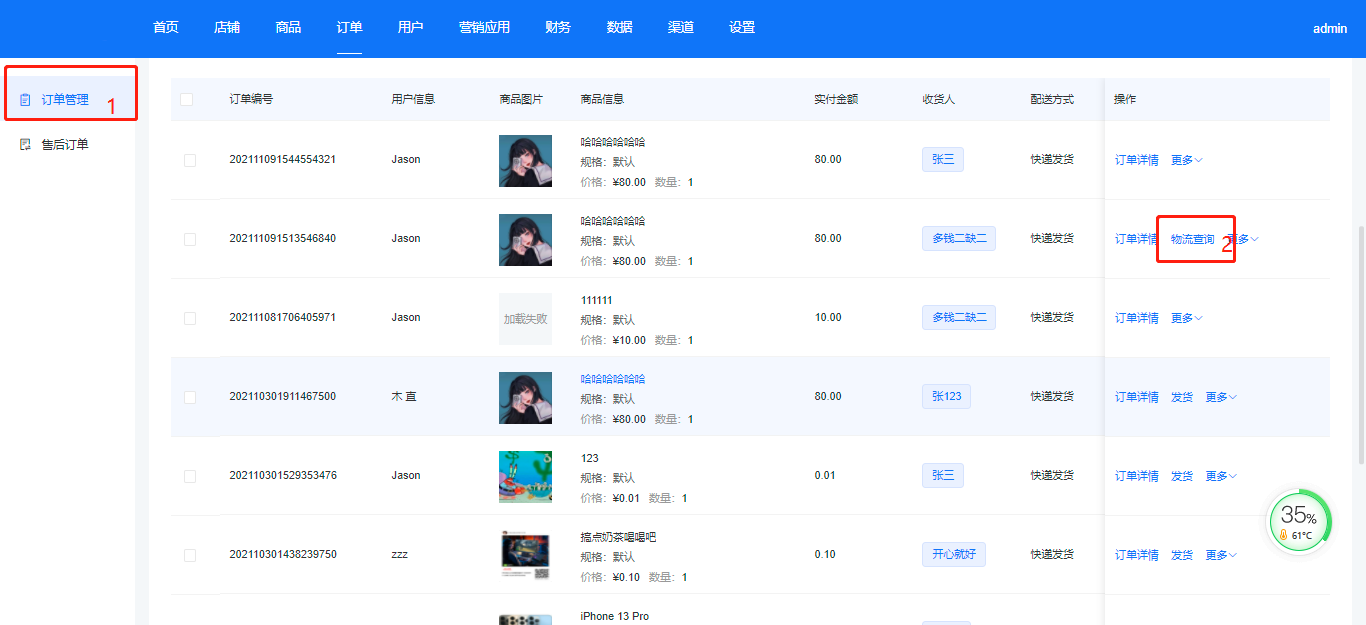The image size is (1366, 625).
Task: Toggle the select-all checkbox in table header
Action: (187, 99)
